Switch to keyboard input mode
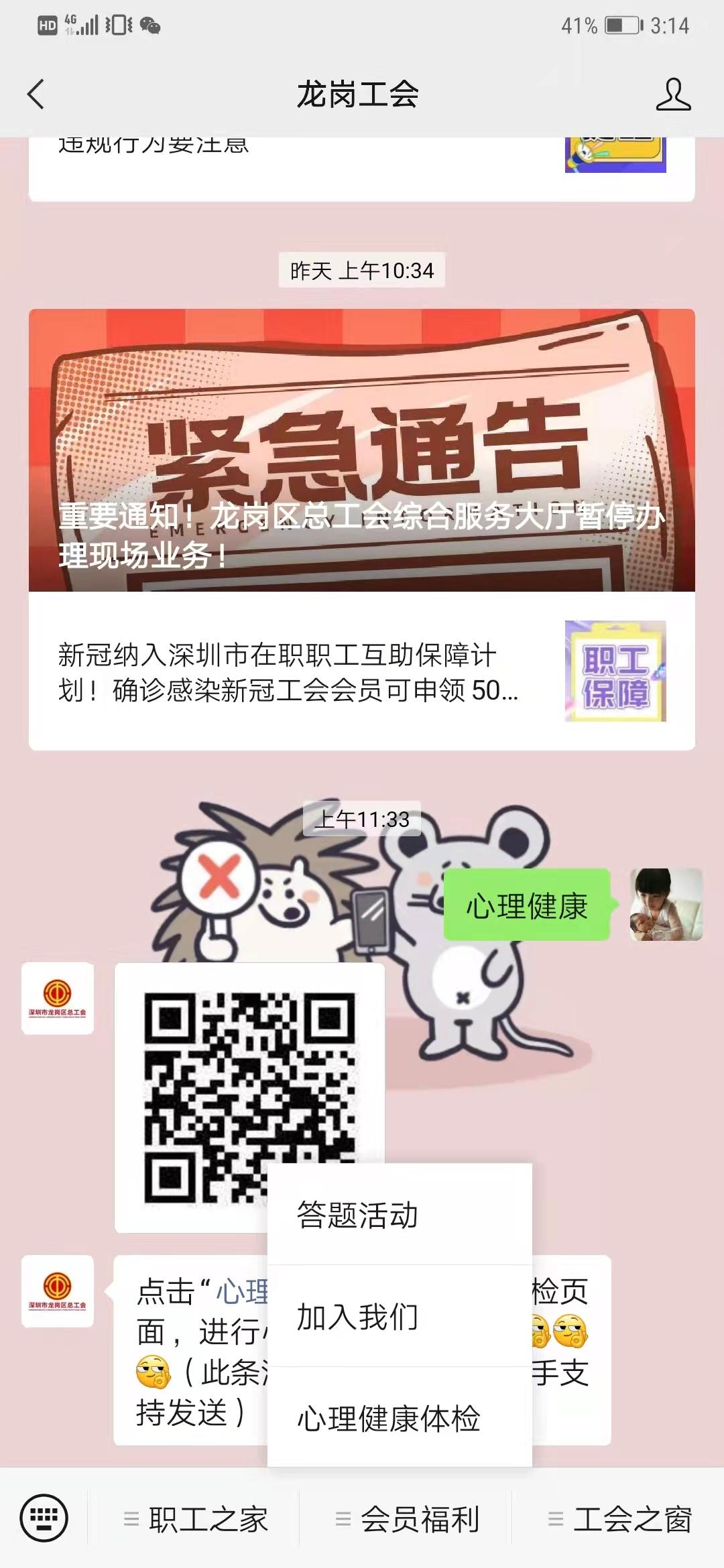724x1568 pixels. (x=44, y=1518)
